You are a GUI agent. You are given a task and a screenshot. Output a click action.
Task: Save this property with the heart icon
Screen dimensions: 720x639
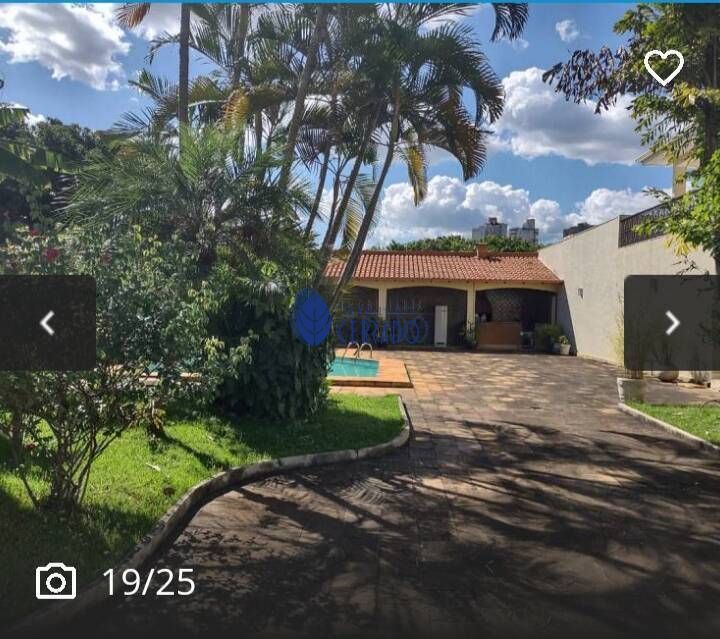663,67
